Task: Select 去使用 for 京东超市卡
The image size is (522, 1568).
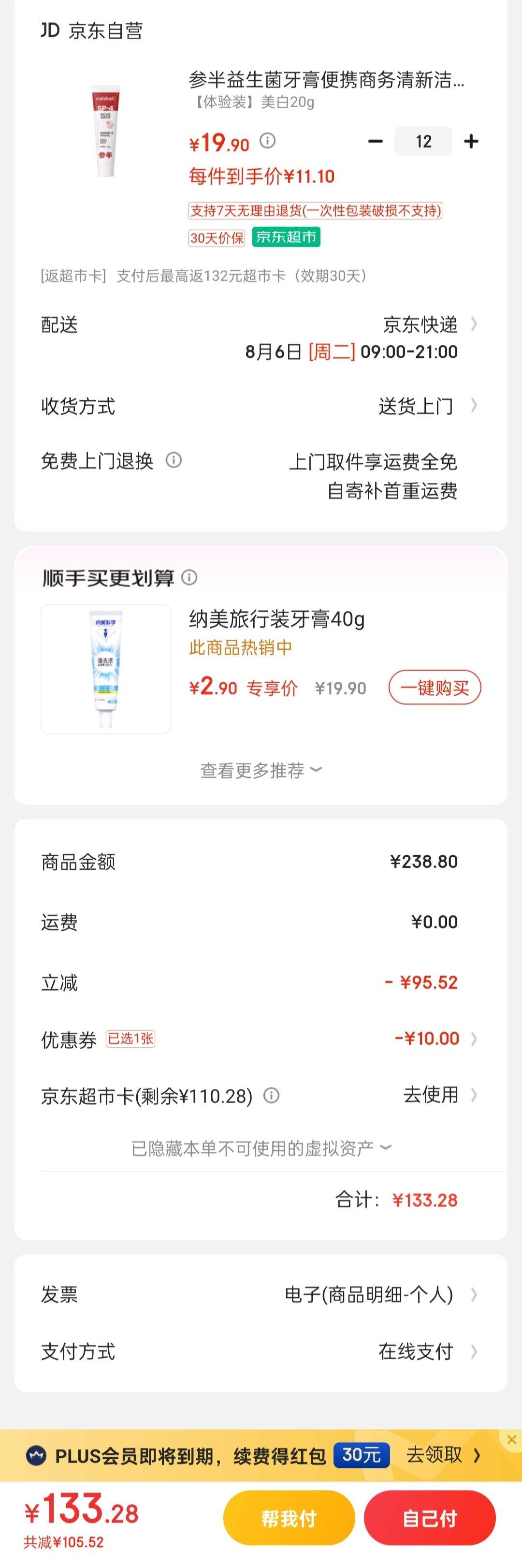Action: tap(438, 1095)
